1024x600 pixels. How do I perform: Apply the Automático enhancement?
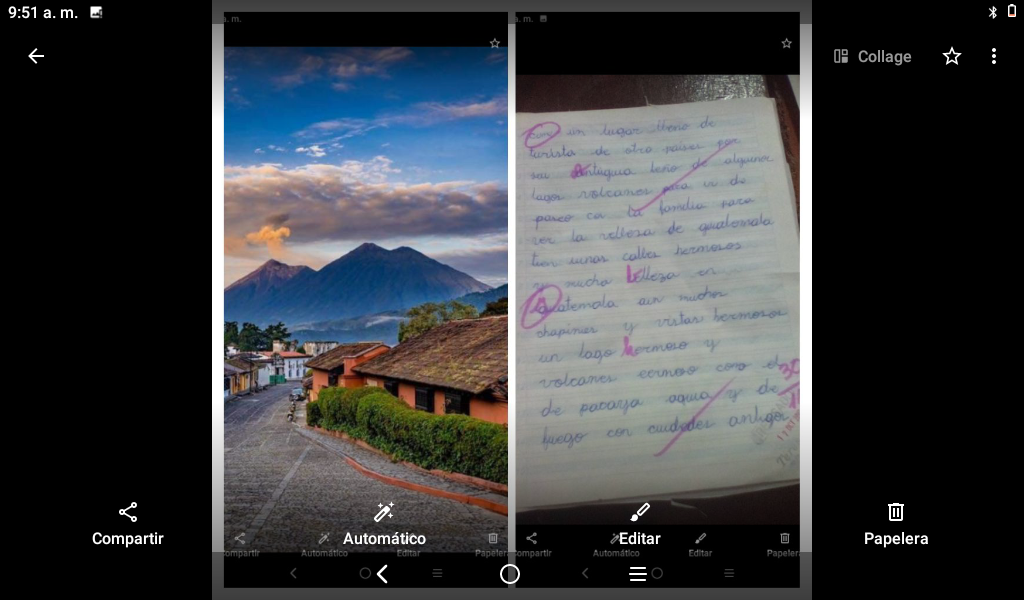click(x=384, y=524)
